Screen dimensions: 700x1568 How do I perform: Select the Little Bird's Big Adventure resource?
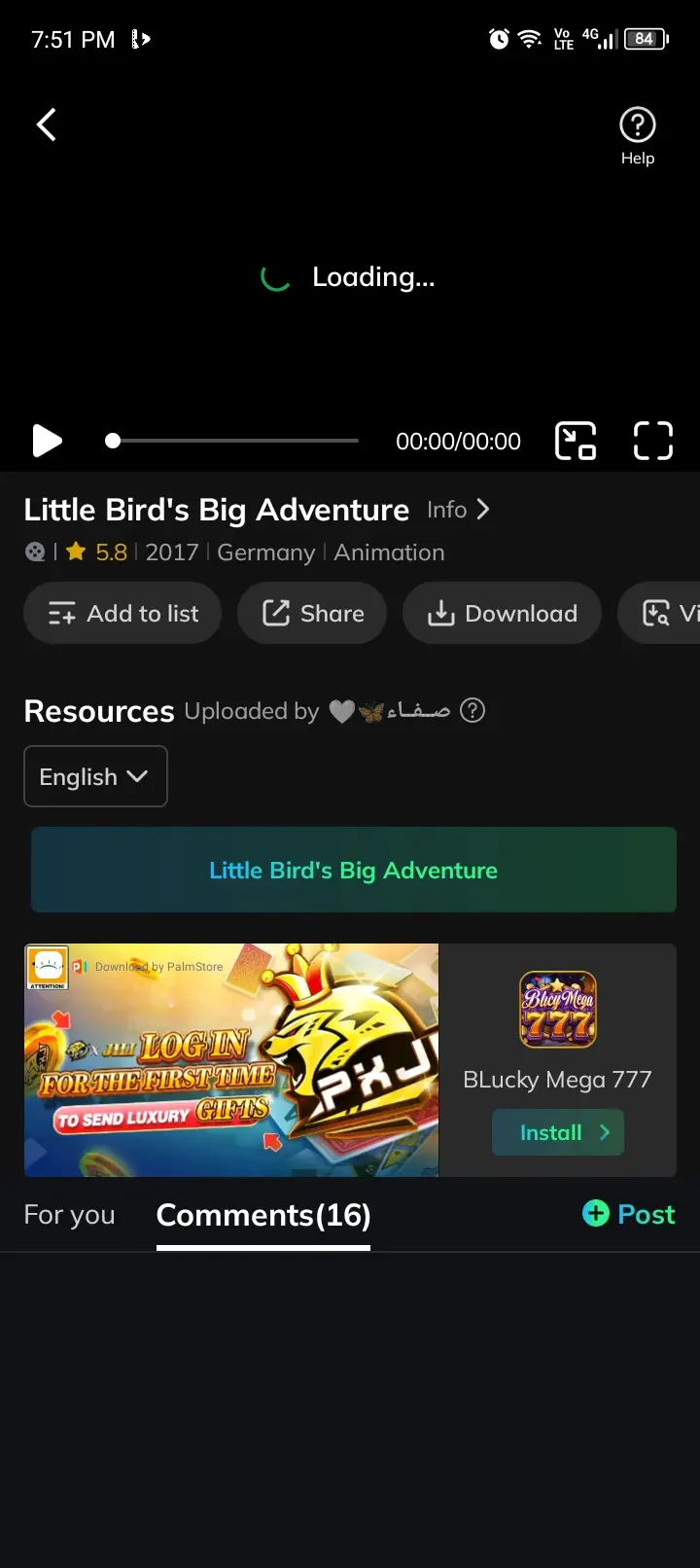(x=353, y=869)
